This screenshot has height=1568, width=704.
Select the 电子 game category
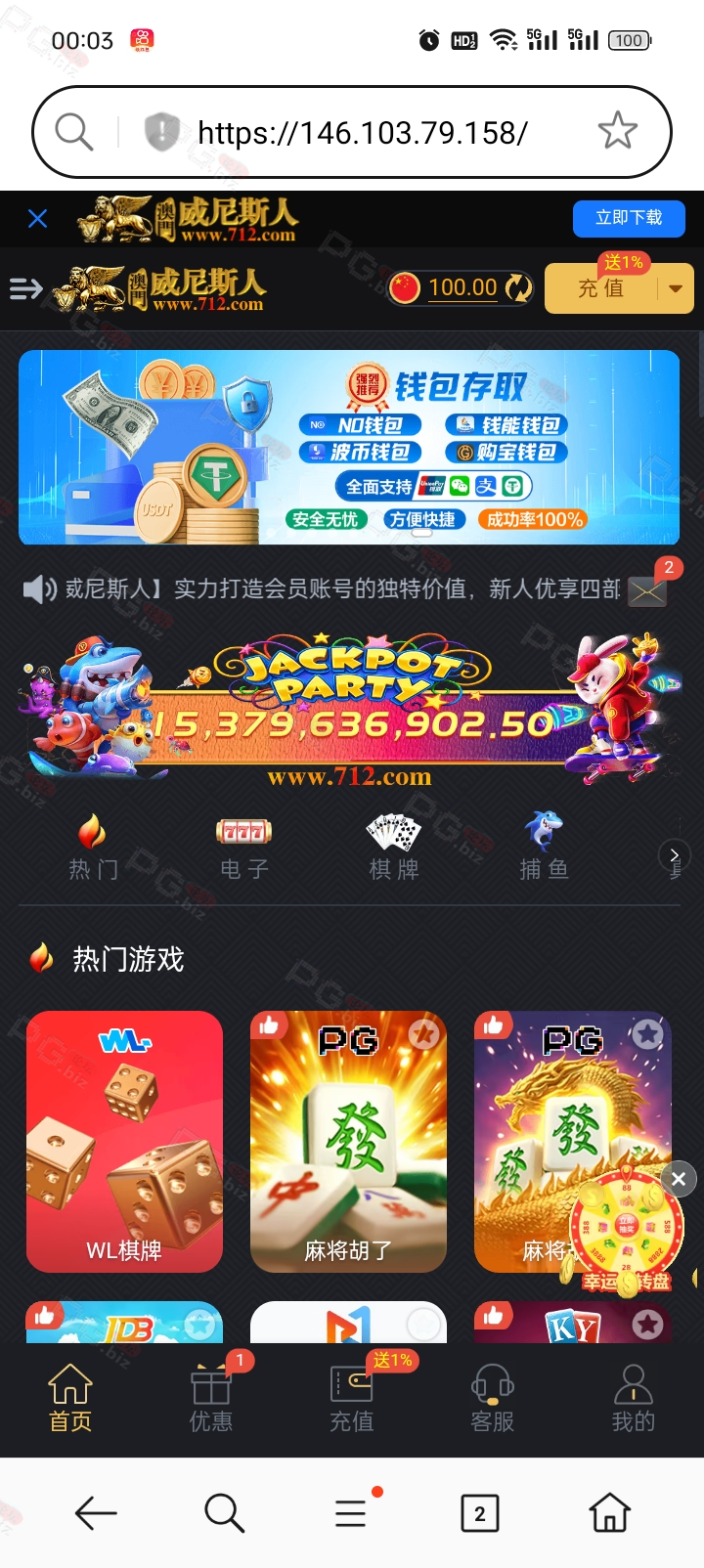tap(243, 847)
